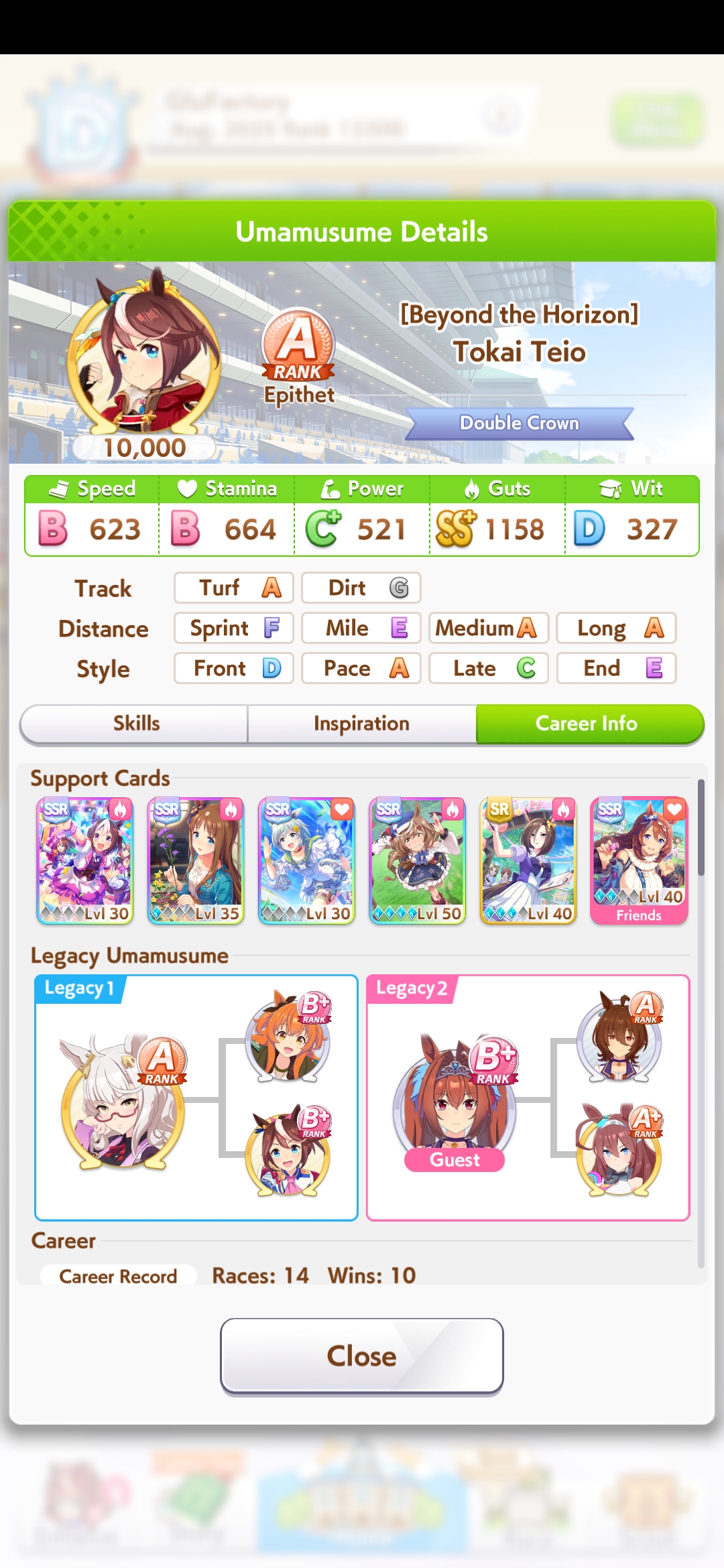This screenshot has width=724, height=1568.
Task: View the SR support card at Lvl 40
Action: point(528,860)
